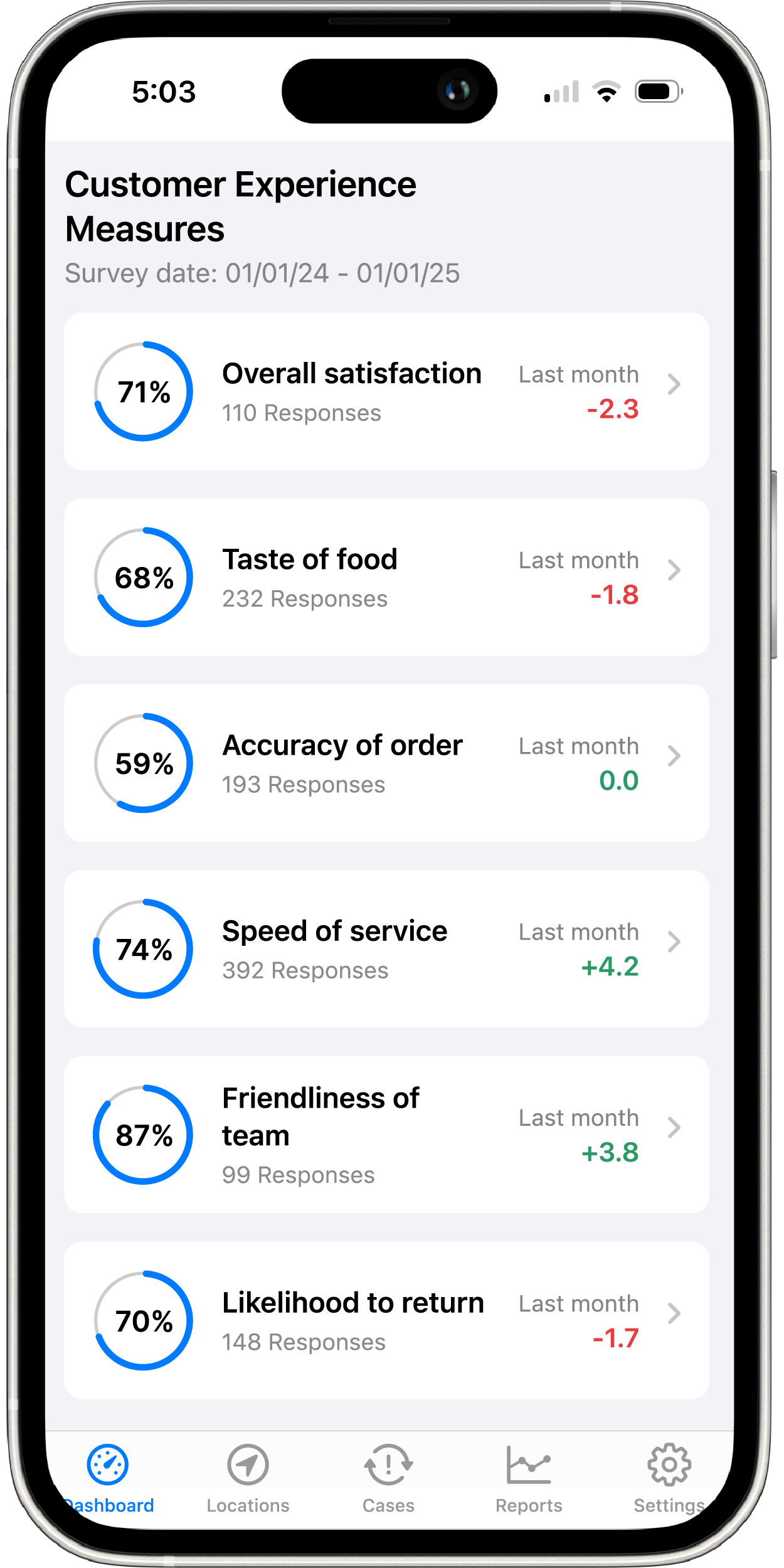Screen dimensions: 784x1568
Task: View Friendliness of team details
Action: click(x=386, y=1135)
